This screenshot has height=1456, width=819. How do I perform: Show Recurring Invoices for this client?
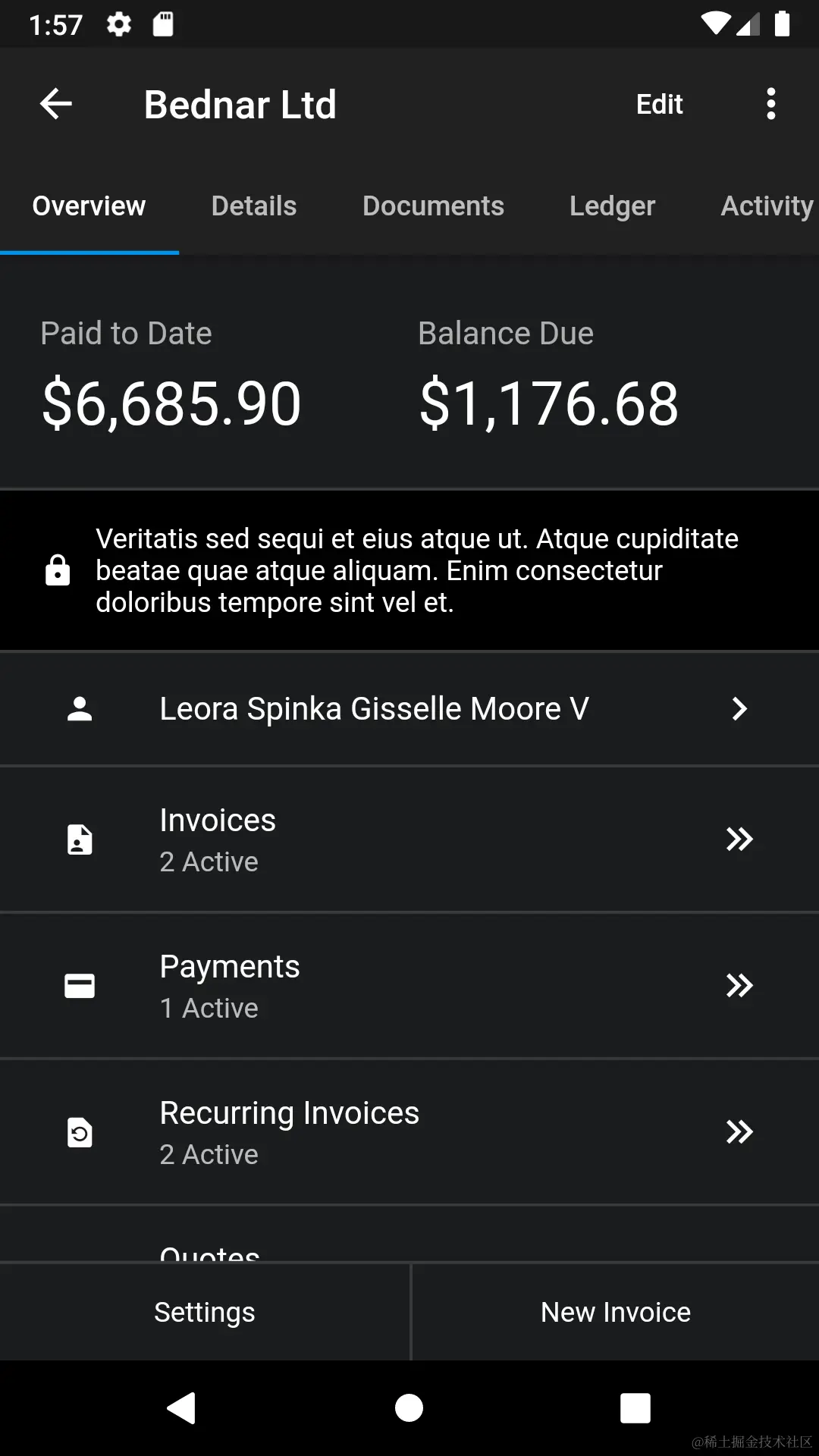(x=409, y=1132)
